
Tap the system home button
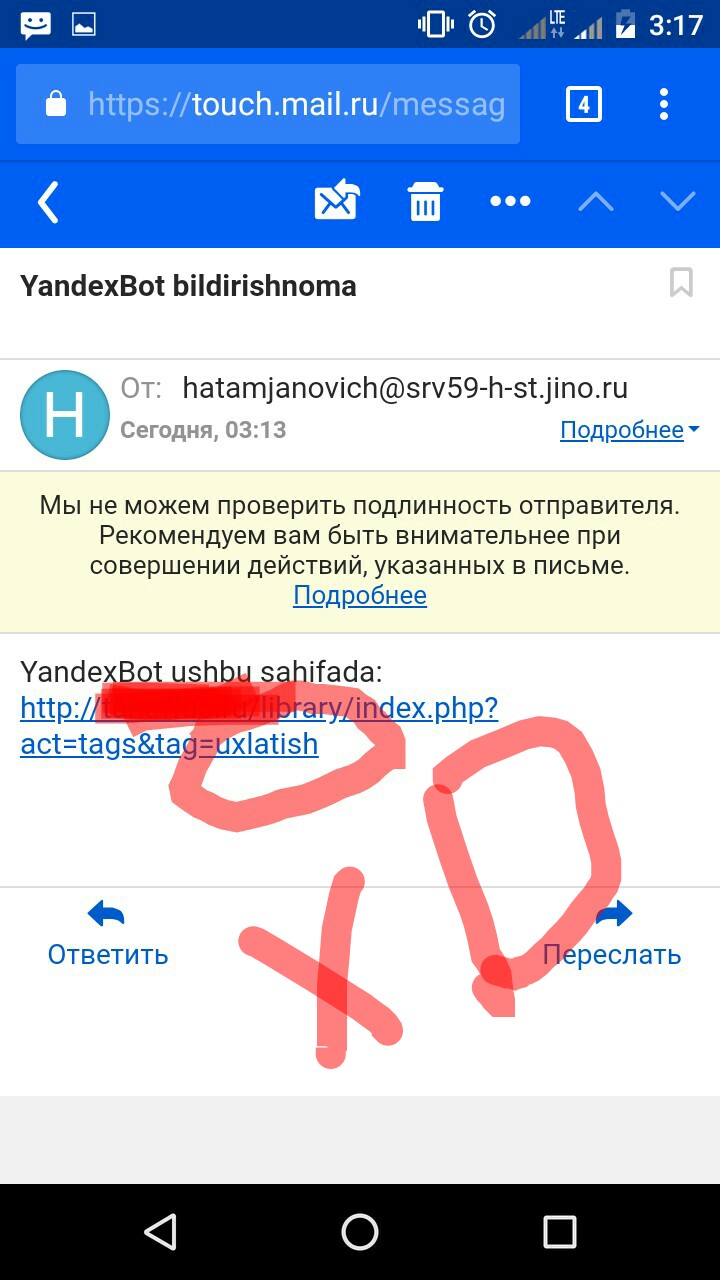(360, 1232)
